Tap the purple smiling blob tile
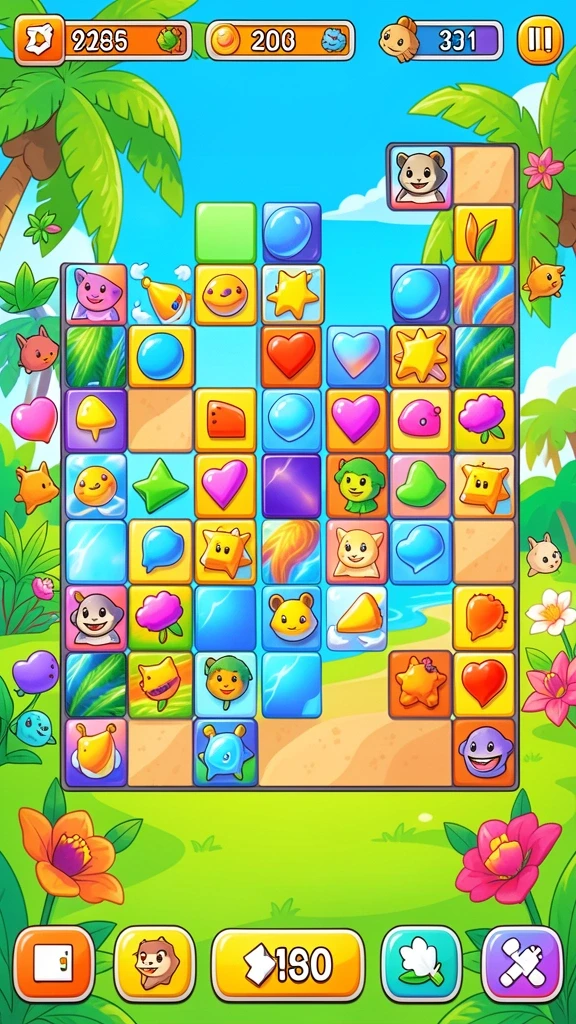This screenshot has width=576, height=1024. click(x=484, y=752)
